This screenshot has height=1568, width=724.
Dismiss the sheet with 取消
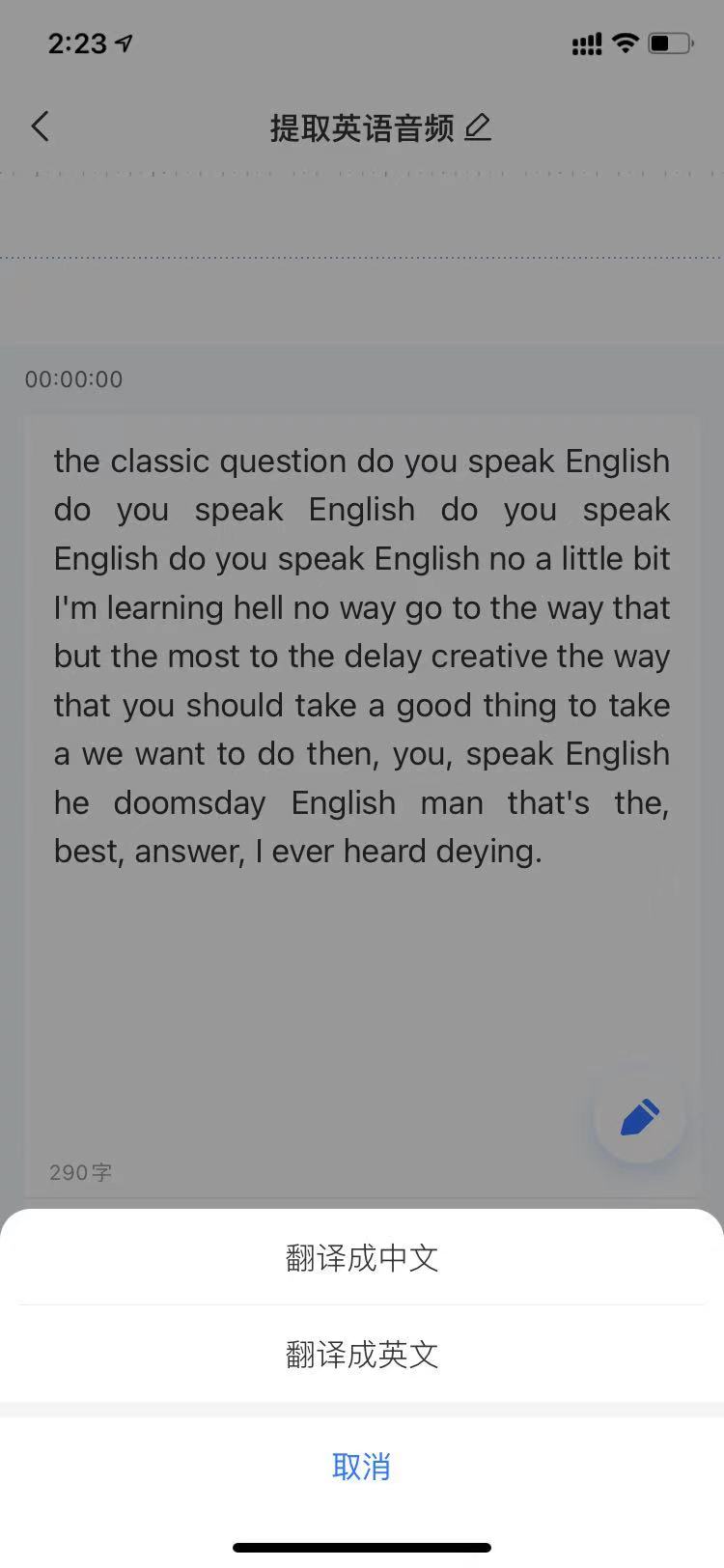pos(362,1467)
